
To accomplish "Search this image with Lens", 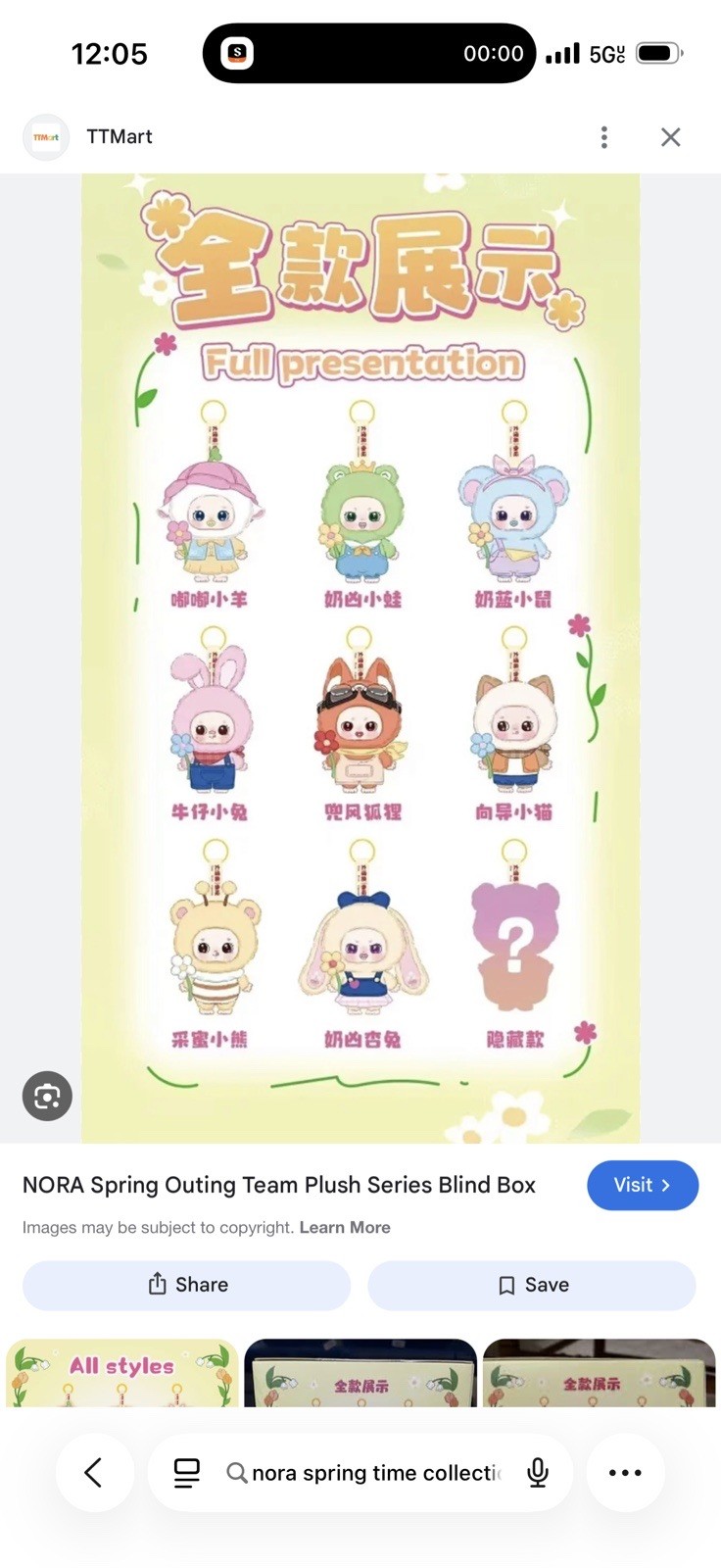I will [47, 1096].
